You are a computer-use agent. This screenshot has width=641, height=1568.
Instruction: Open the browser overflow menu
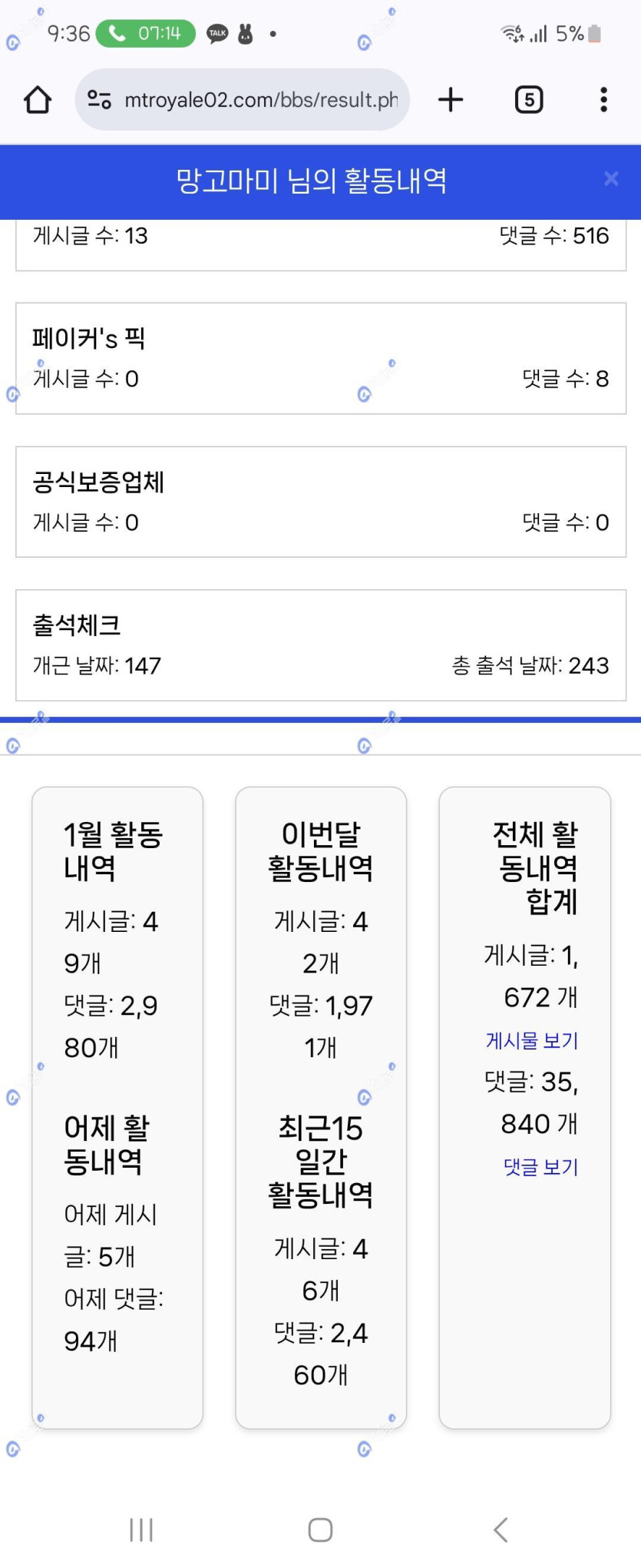coord(603,100)
